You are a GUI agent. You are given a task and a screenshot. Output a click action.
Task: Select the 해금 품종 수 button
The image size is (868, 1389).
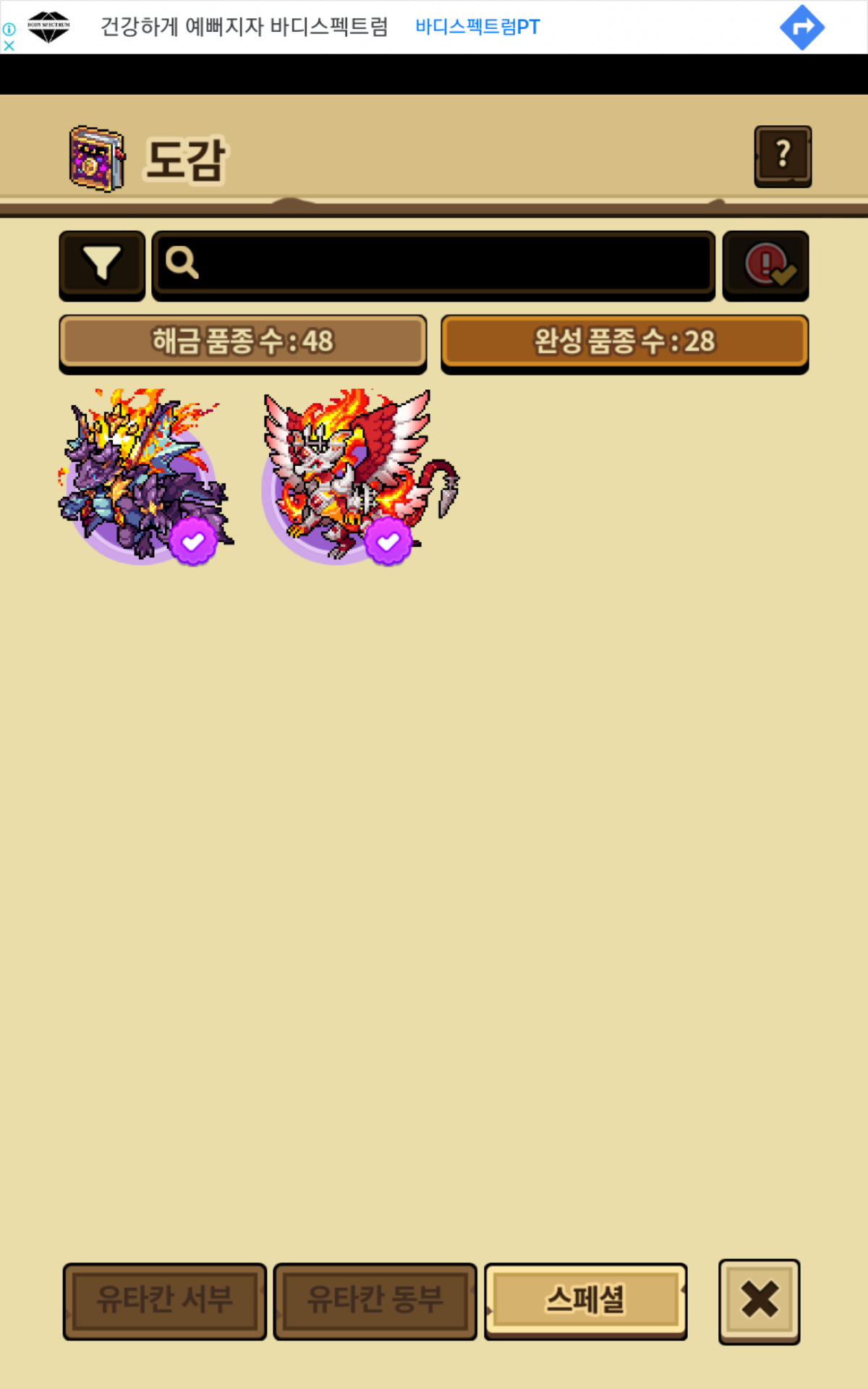pyautogui.click(x=243, y=341)
